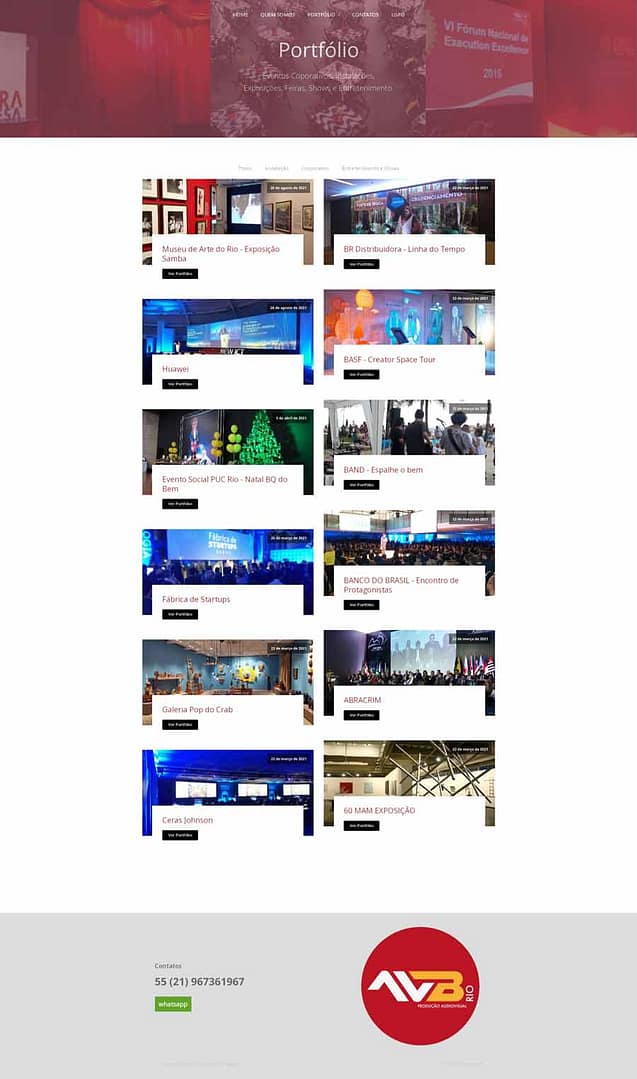Open the Home menu item
The height and width of the screenshot is (1079, 637).
[240, 15]
